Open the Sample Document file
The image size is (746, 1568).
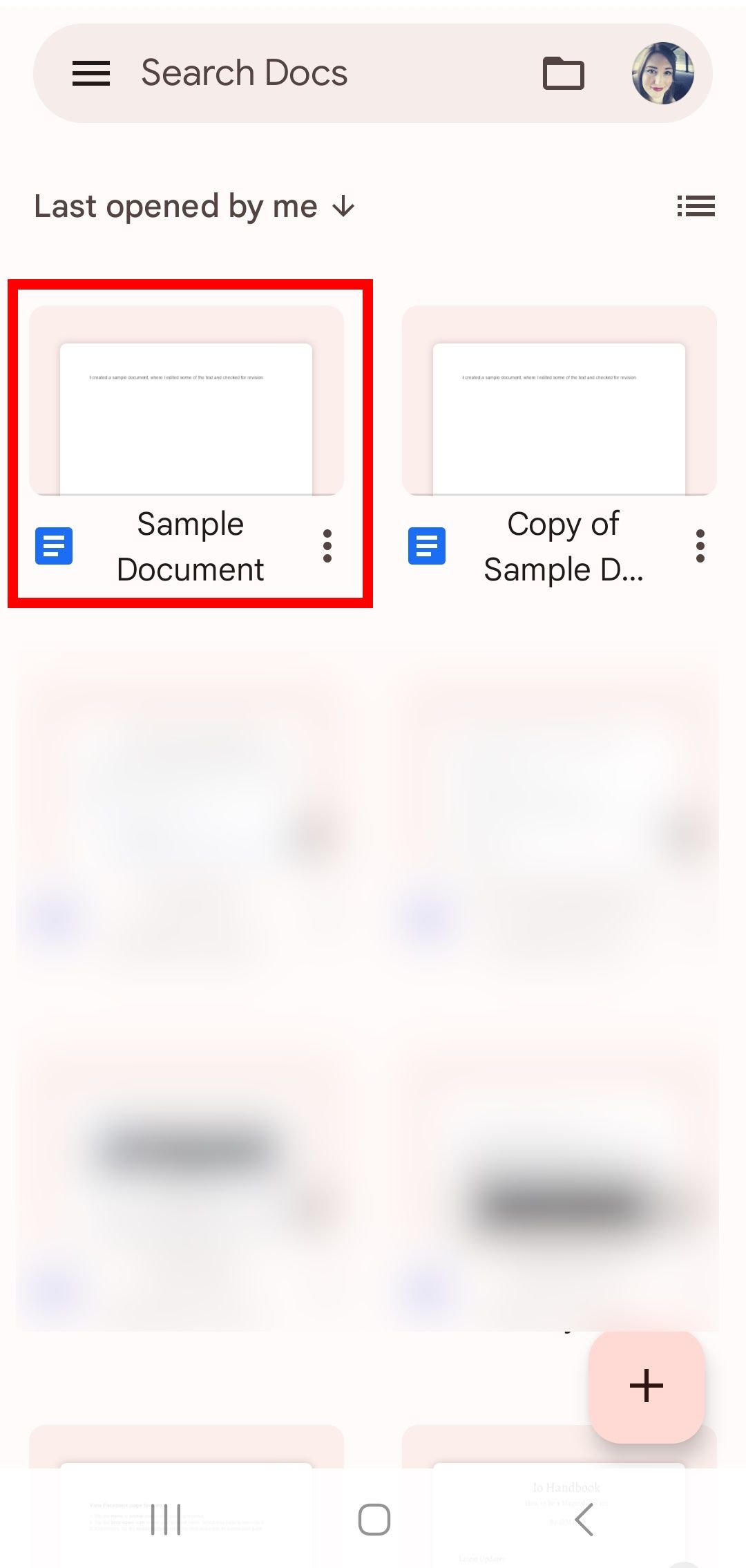pos(186,415)
